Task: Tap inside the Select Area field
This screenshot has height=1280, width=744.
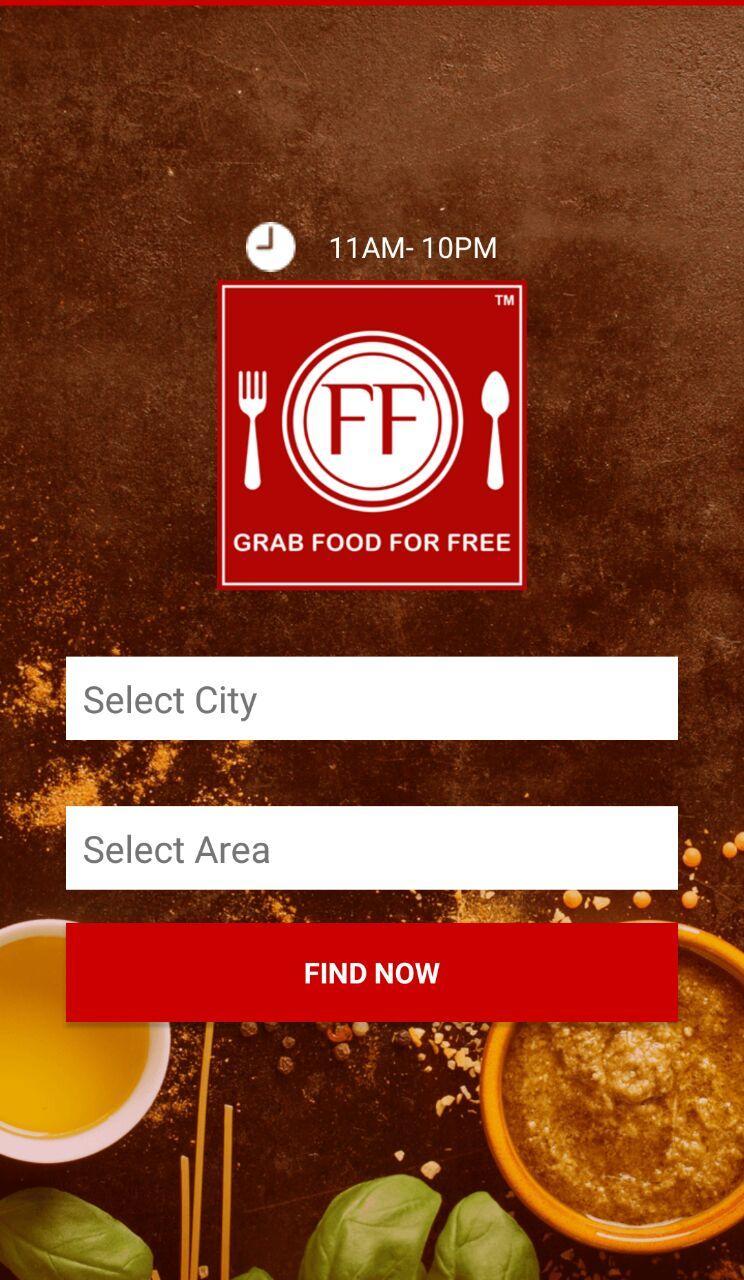Action: click(x=371, y=849)
